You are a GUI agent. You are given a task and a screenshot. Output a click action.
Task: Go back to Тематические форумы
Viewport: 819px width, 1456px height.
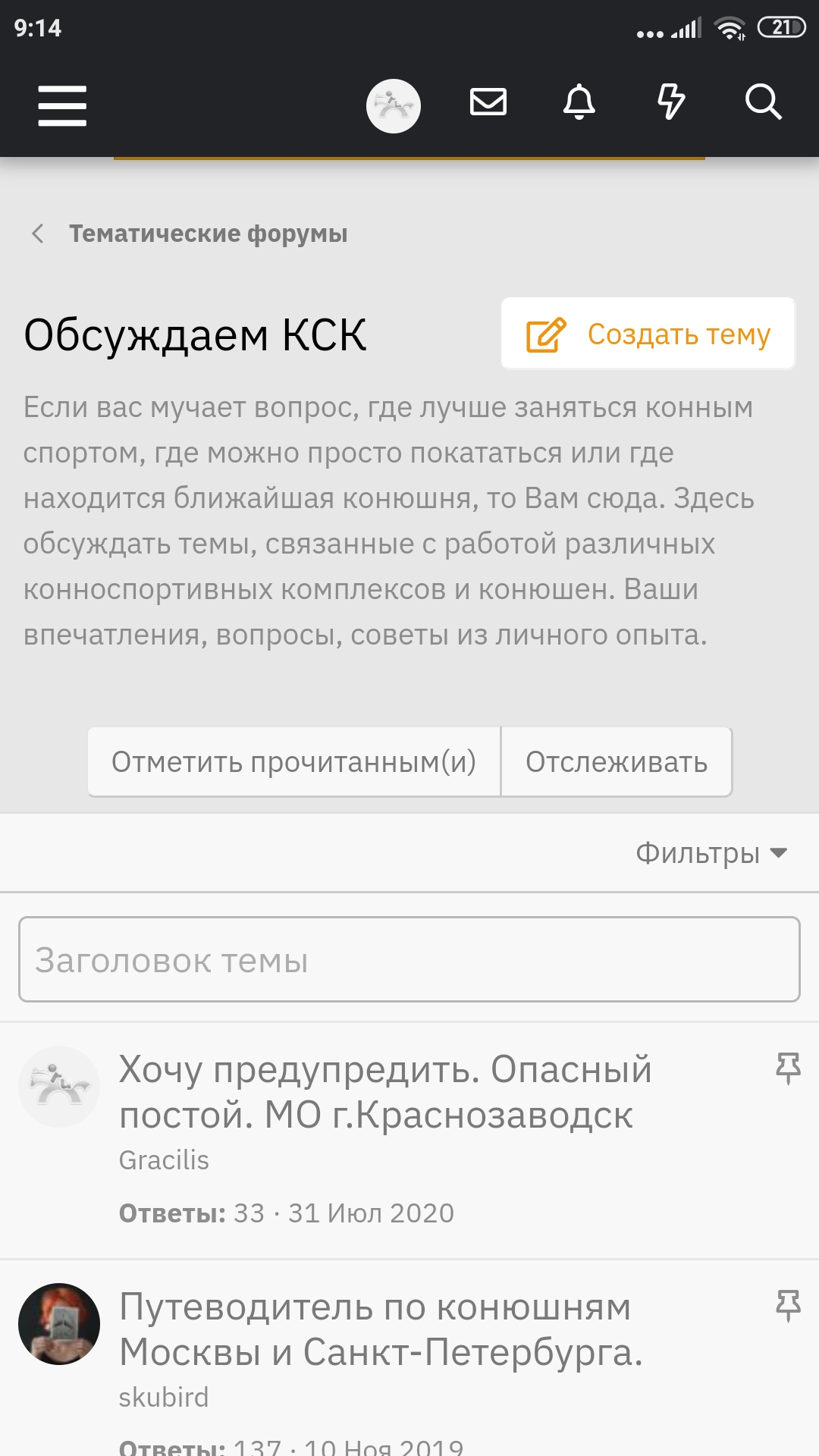point(207,234)
